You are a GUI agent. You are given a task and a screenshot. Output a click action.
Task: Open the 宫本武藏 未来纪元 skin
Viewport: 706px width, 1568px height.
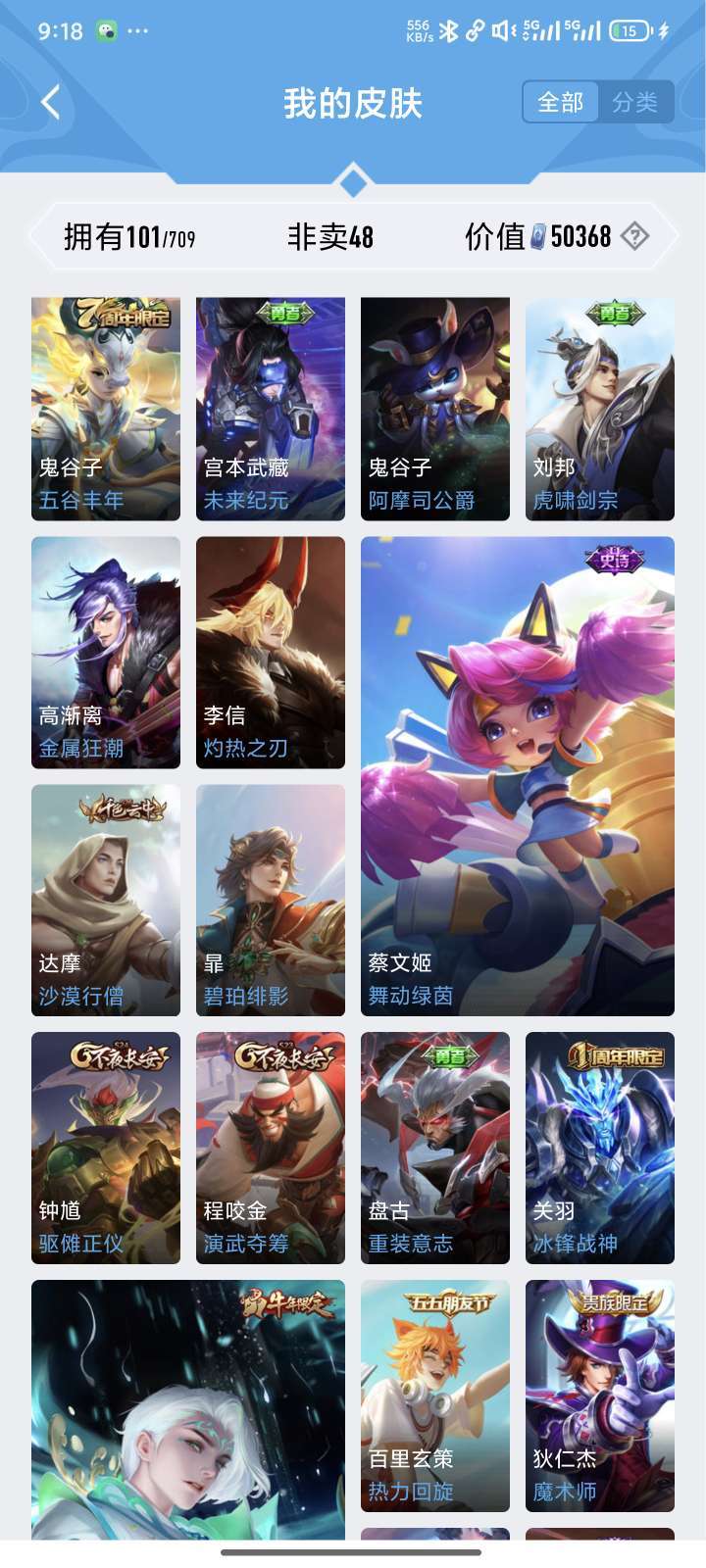(x=271, y=409)
